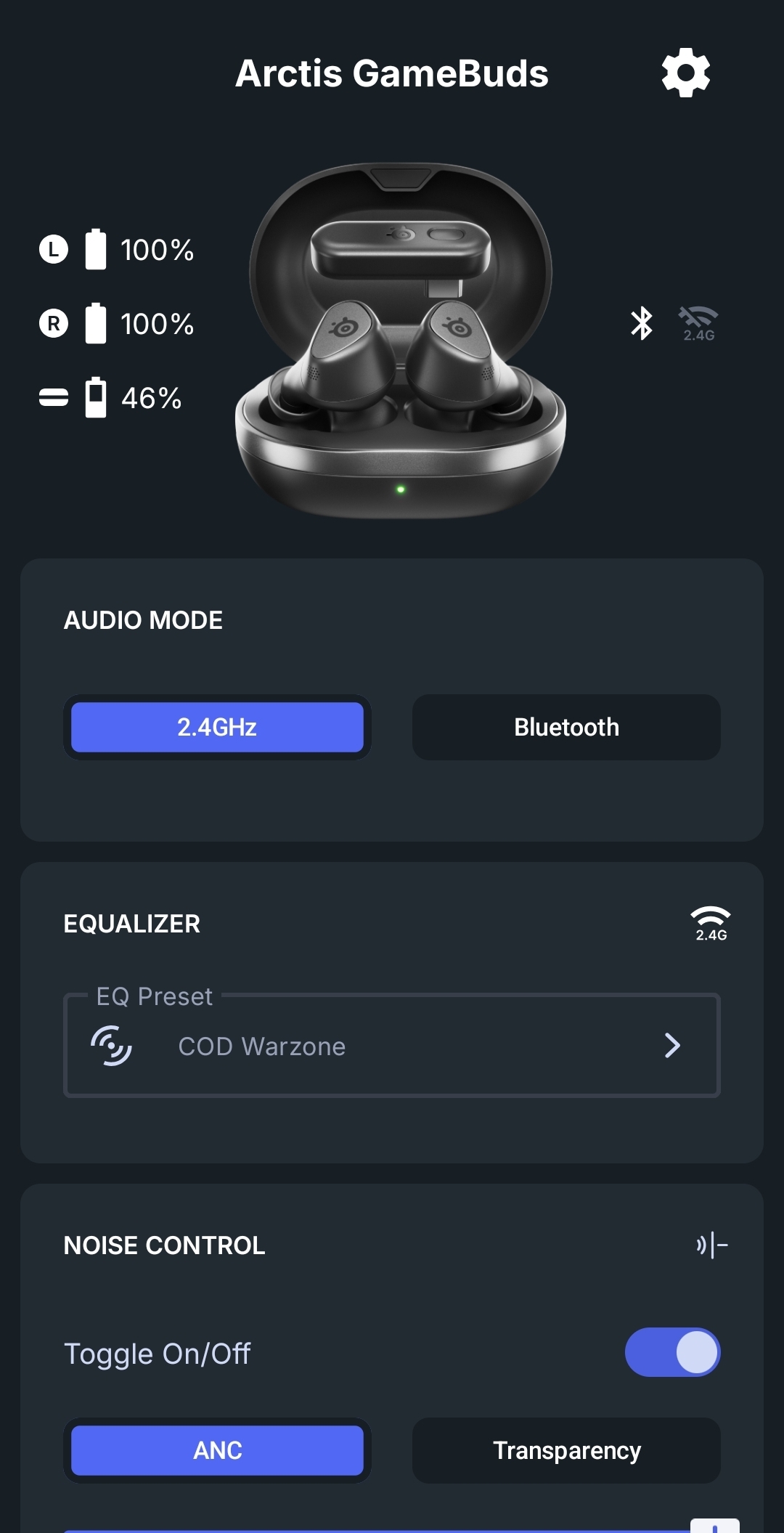
Task: Open the settings gear
Action: coord(685,73)
